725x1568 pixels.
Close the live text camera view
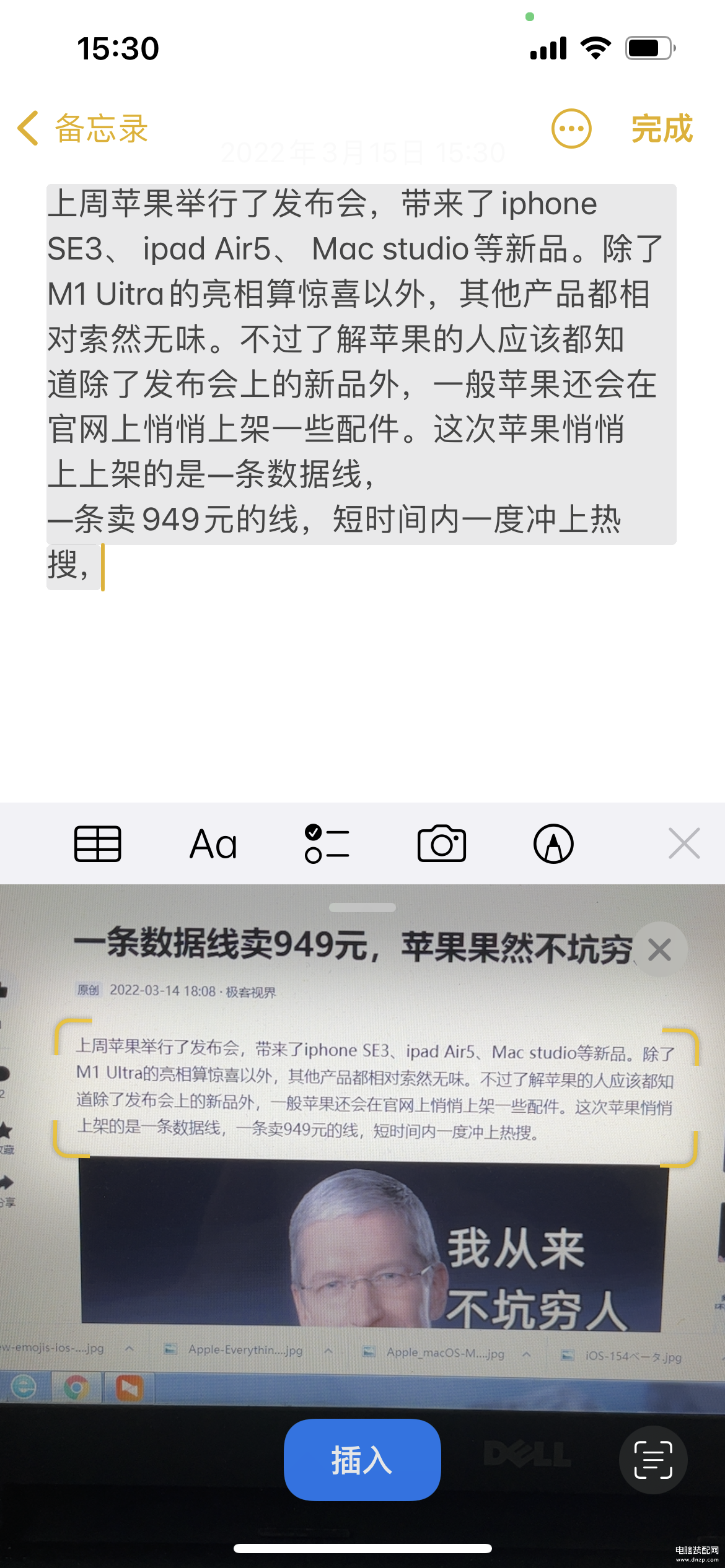(660, 949)
